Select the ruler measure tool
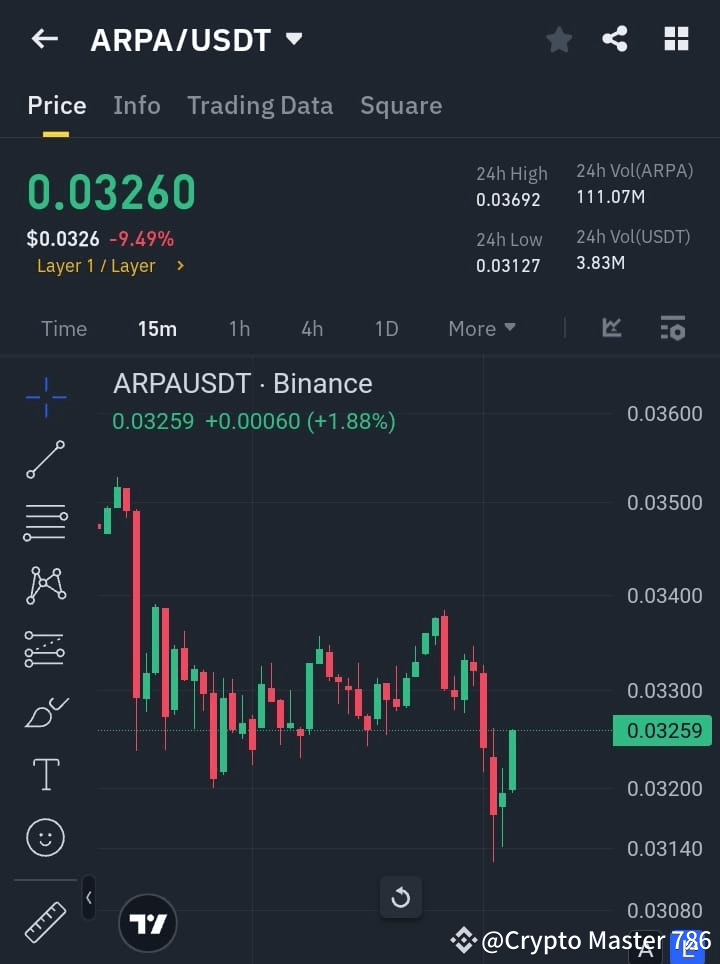This screenshot has height=964, width=720. pyautogui.click(x=45, y=922)
